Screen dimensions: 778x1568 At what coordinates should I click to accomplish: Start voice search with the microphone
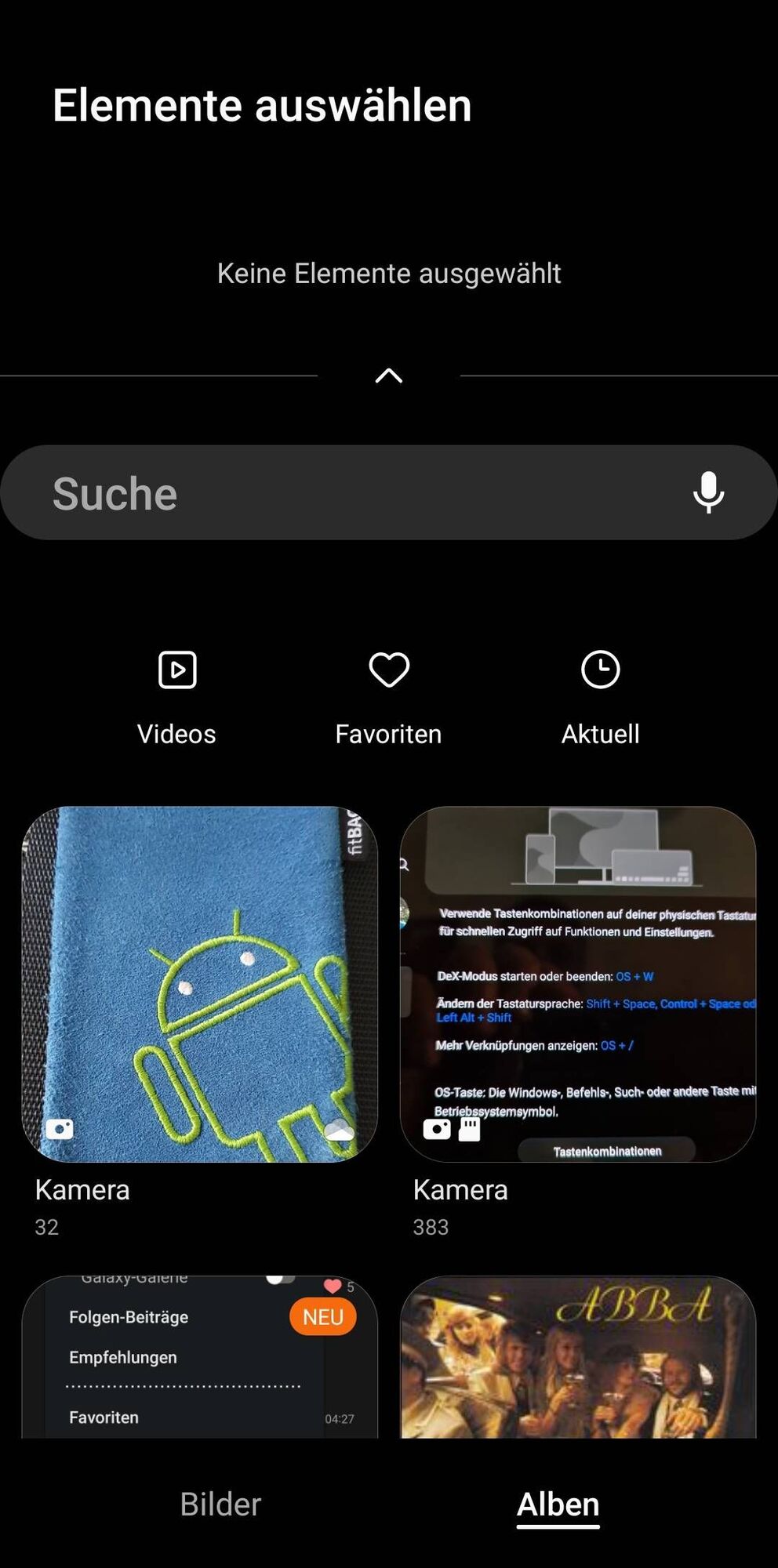(x=708, y=492)
